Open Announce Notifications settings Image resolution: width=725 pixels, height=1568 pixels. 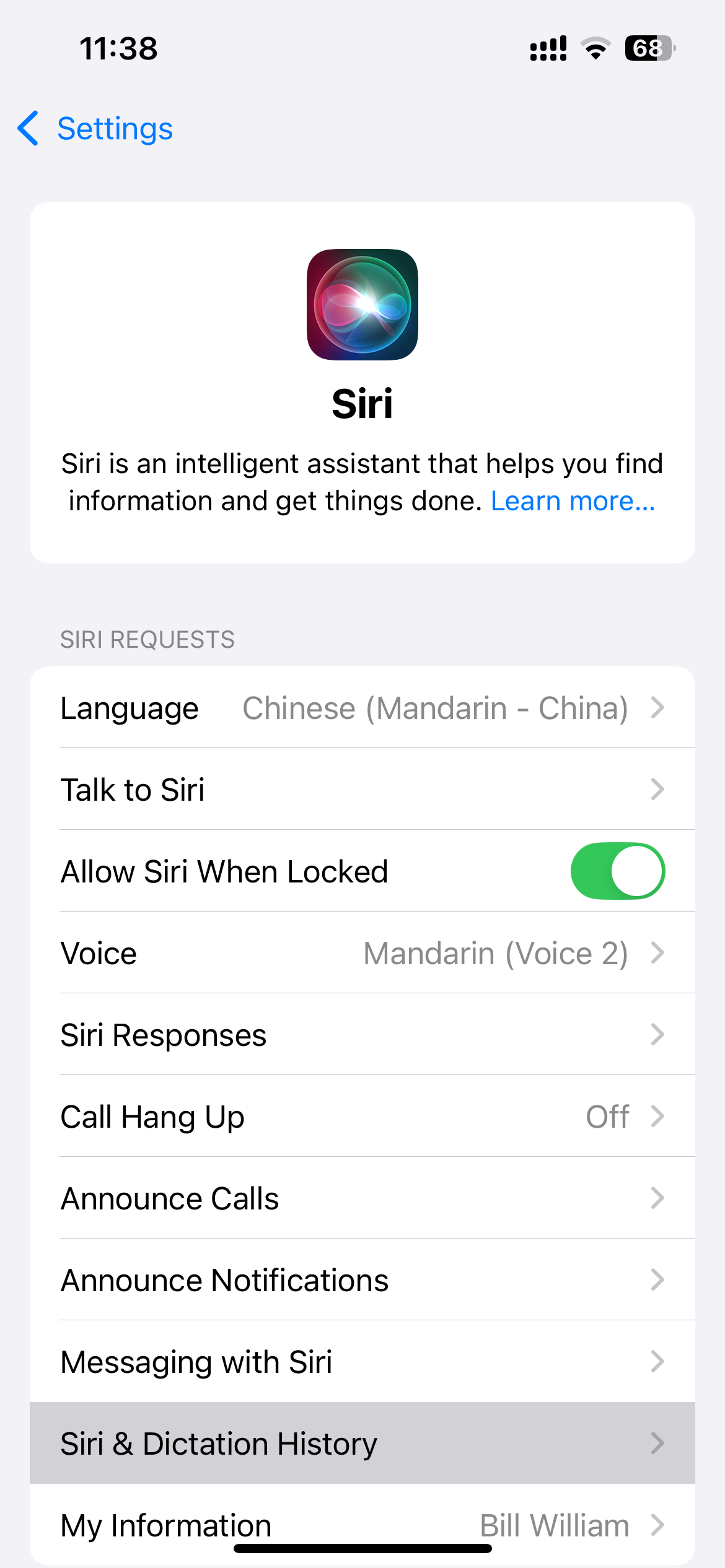point(362,1280)
